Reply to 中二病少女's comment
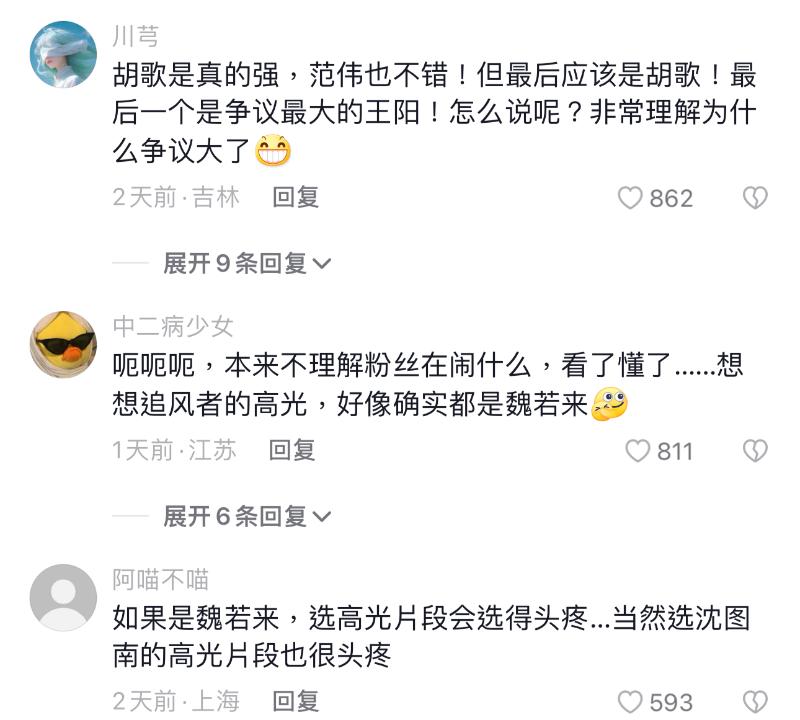Viewport: 800px width, 720px height. (291, 451)
